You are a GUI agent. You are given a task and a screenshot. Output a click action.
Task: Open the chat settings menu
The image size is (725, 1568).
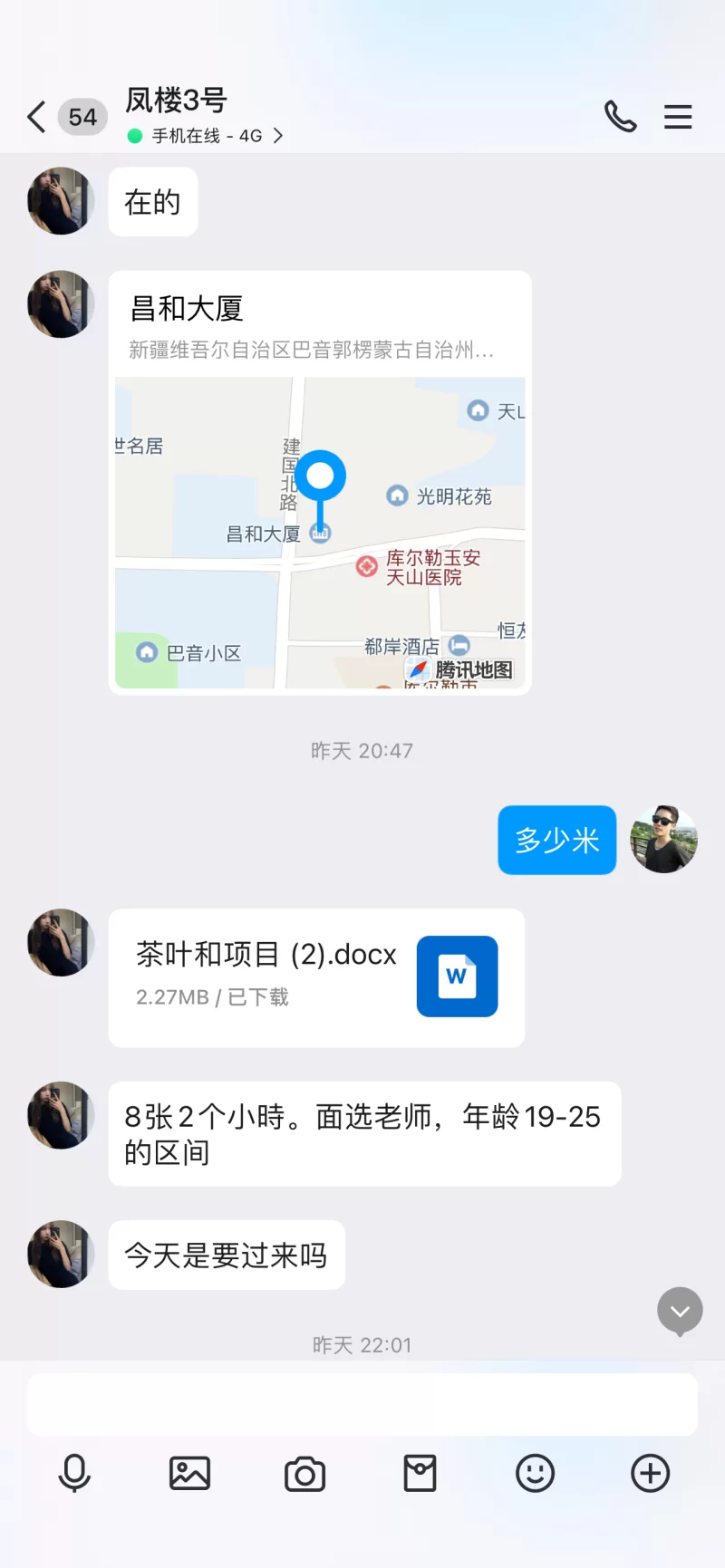click(678, 117)
